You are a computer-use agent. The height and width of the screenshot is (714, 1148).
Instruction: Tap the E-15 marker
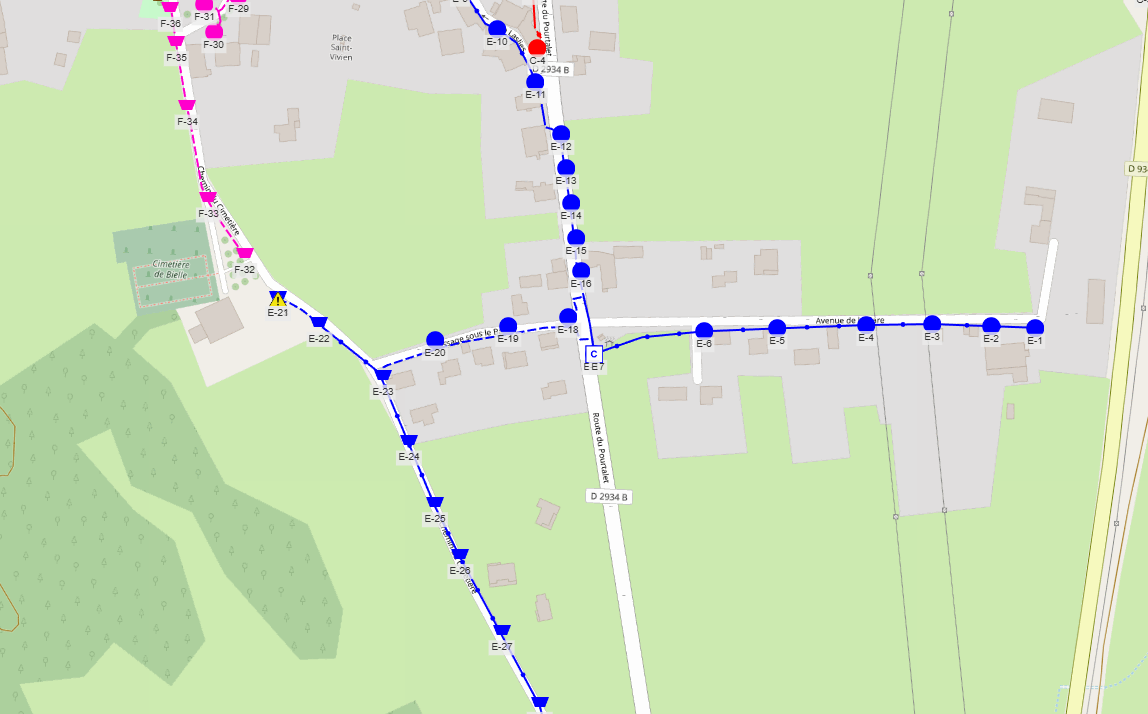[576, 237]
